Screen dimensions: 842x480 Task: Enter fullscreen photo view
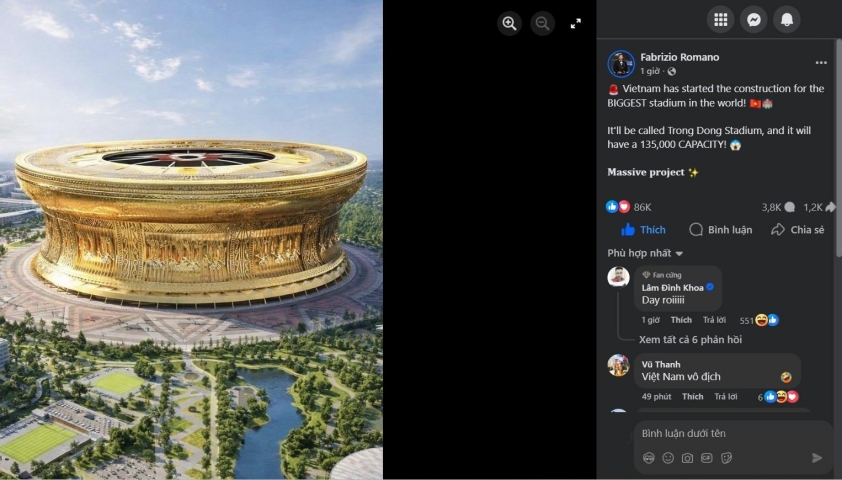pos(576,23)
